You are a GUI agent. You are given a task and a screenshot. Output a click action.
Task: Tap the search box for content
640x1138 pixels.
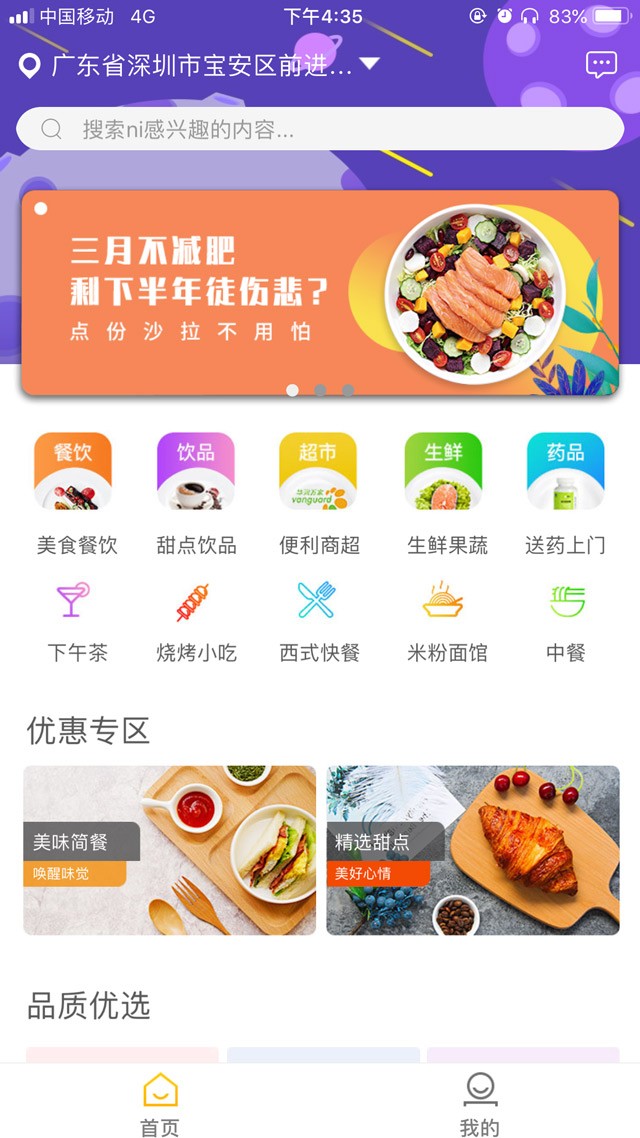(320, 129)
